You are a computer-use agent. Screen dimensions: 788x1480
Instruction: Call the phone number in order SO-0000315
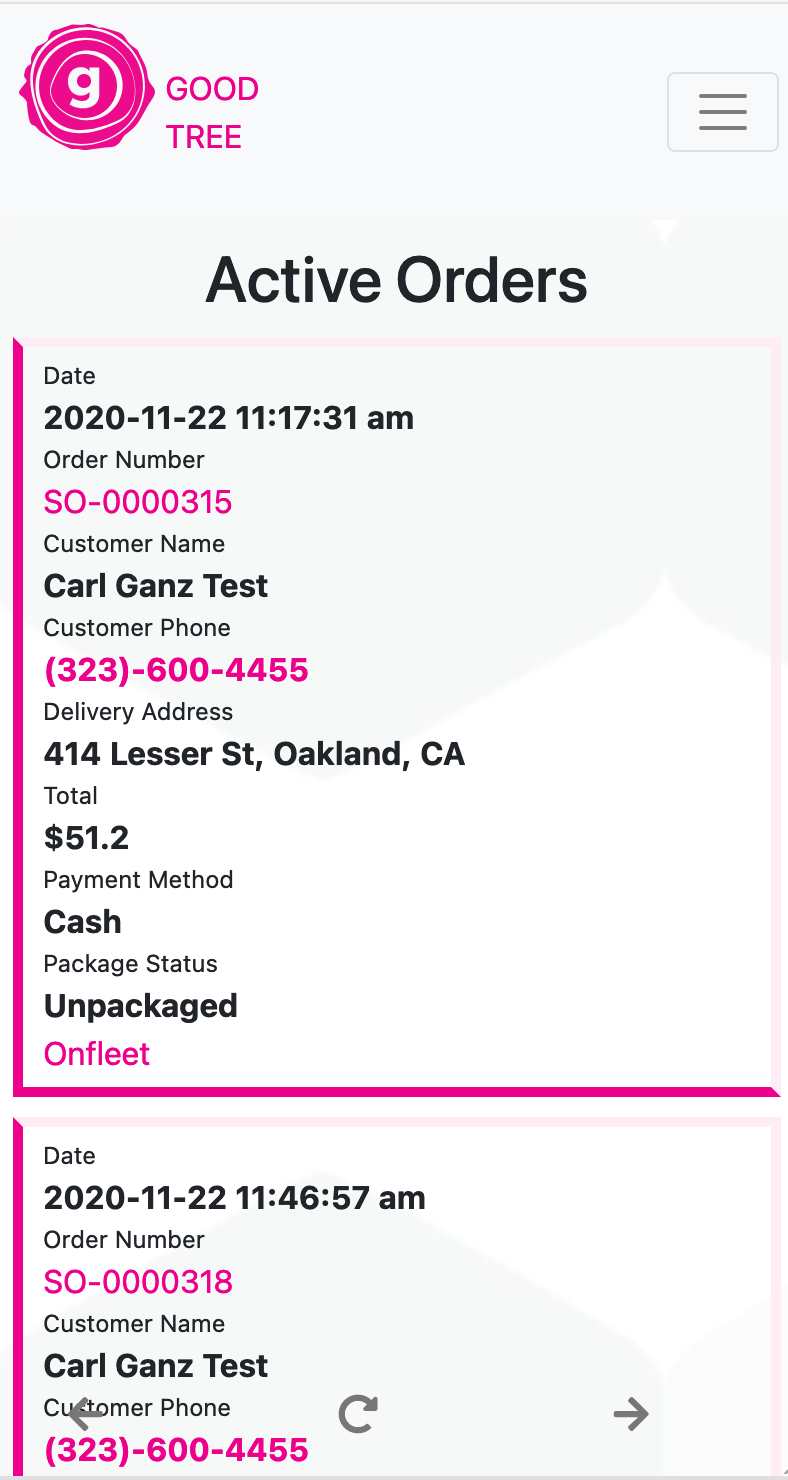[176, 669]
